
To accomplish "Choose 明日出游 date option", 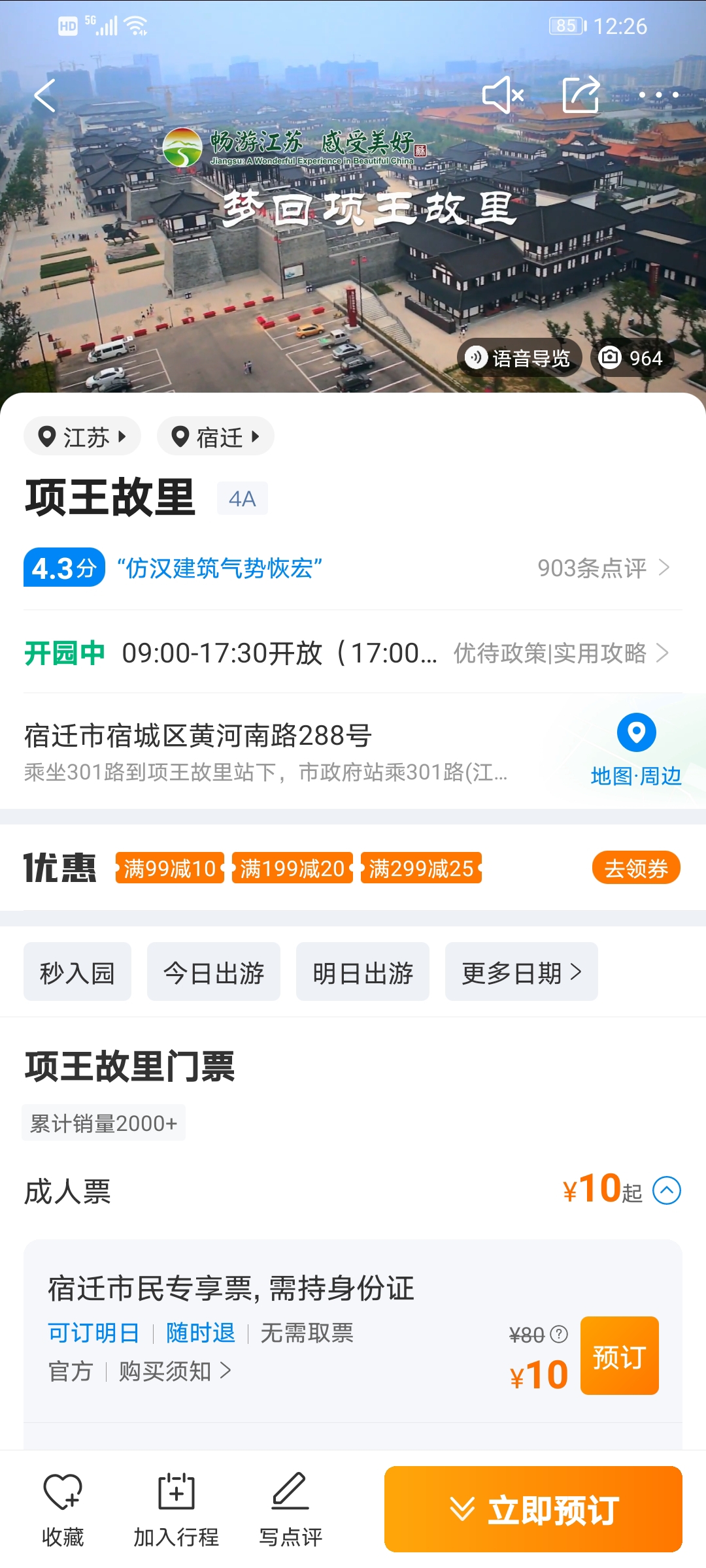I will (363, 972).
